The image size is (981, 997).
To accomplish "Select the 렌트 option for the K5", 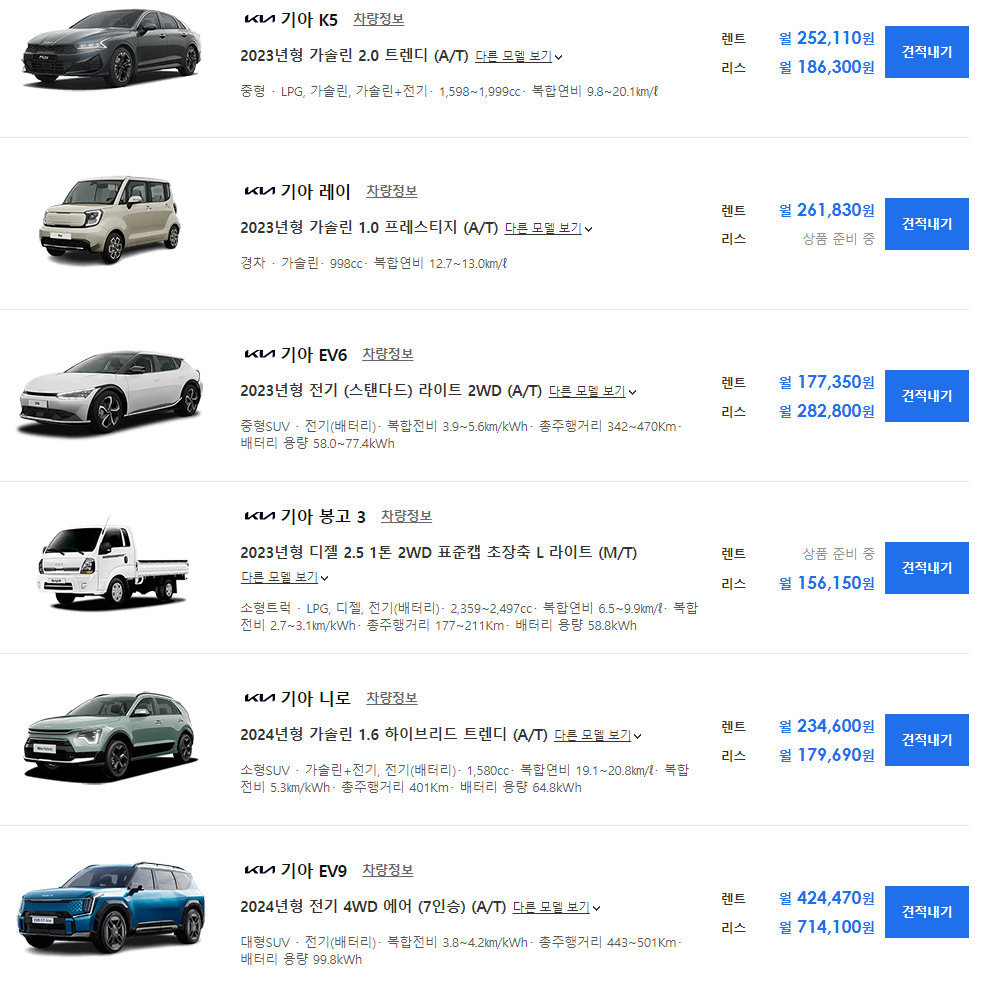I will pyautogui.click(x=735, y=39).
